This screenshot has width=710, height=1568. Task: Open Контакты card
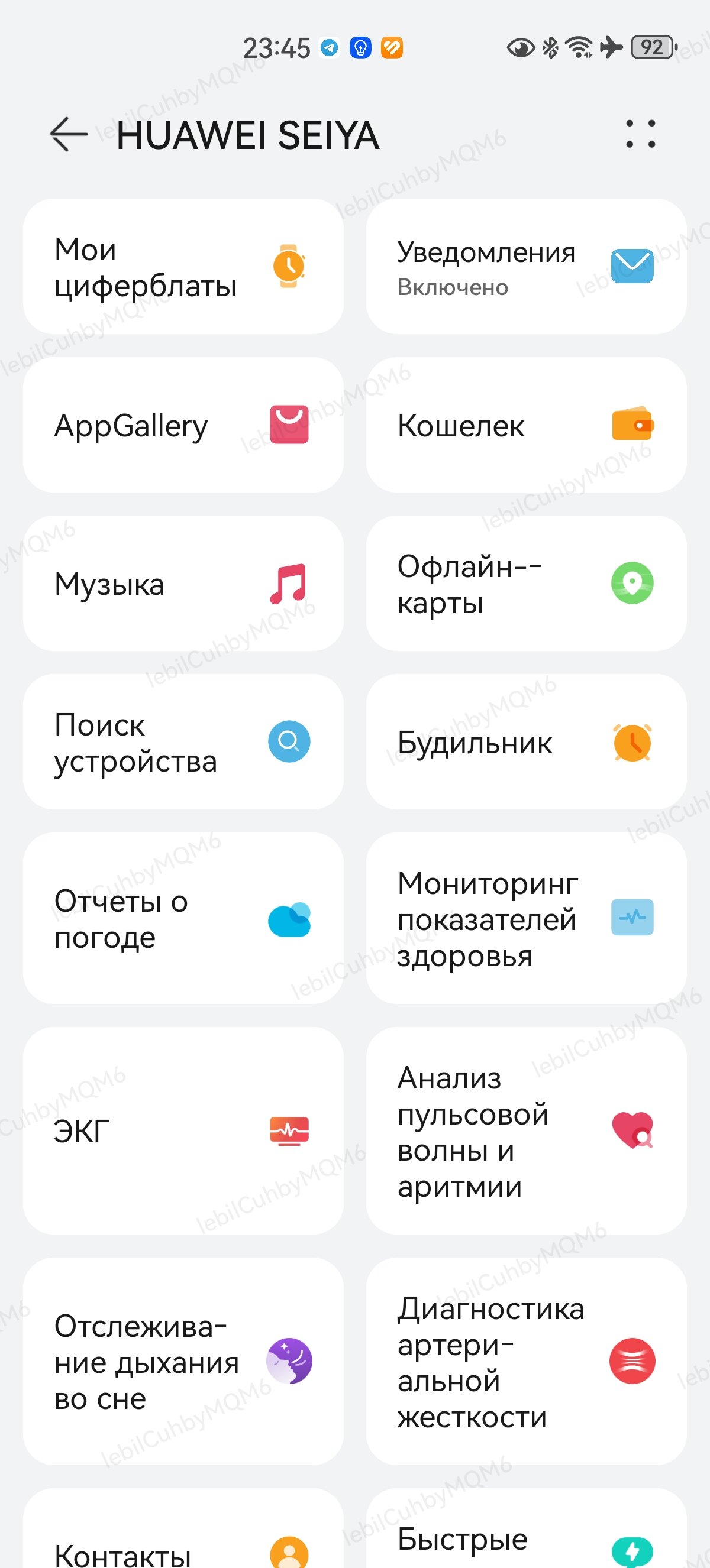click(183, 1529)
